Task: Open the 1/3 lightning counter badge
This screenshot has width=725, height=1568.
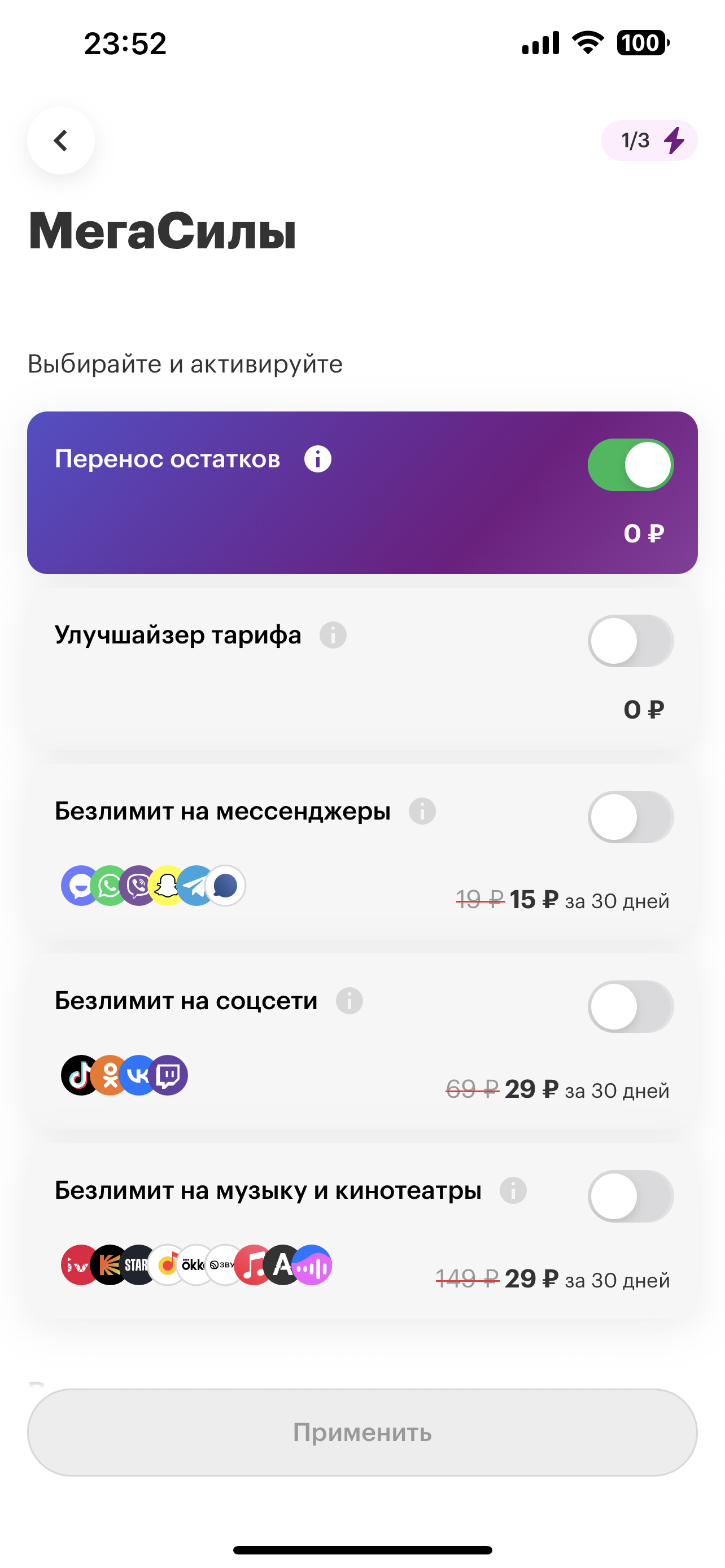Action: tap(649, 141)
